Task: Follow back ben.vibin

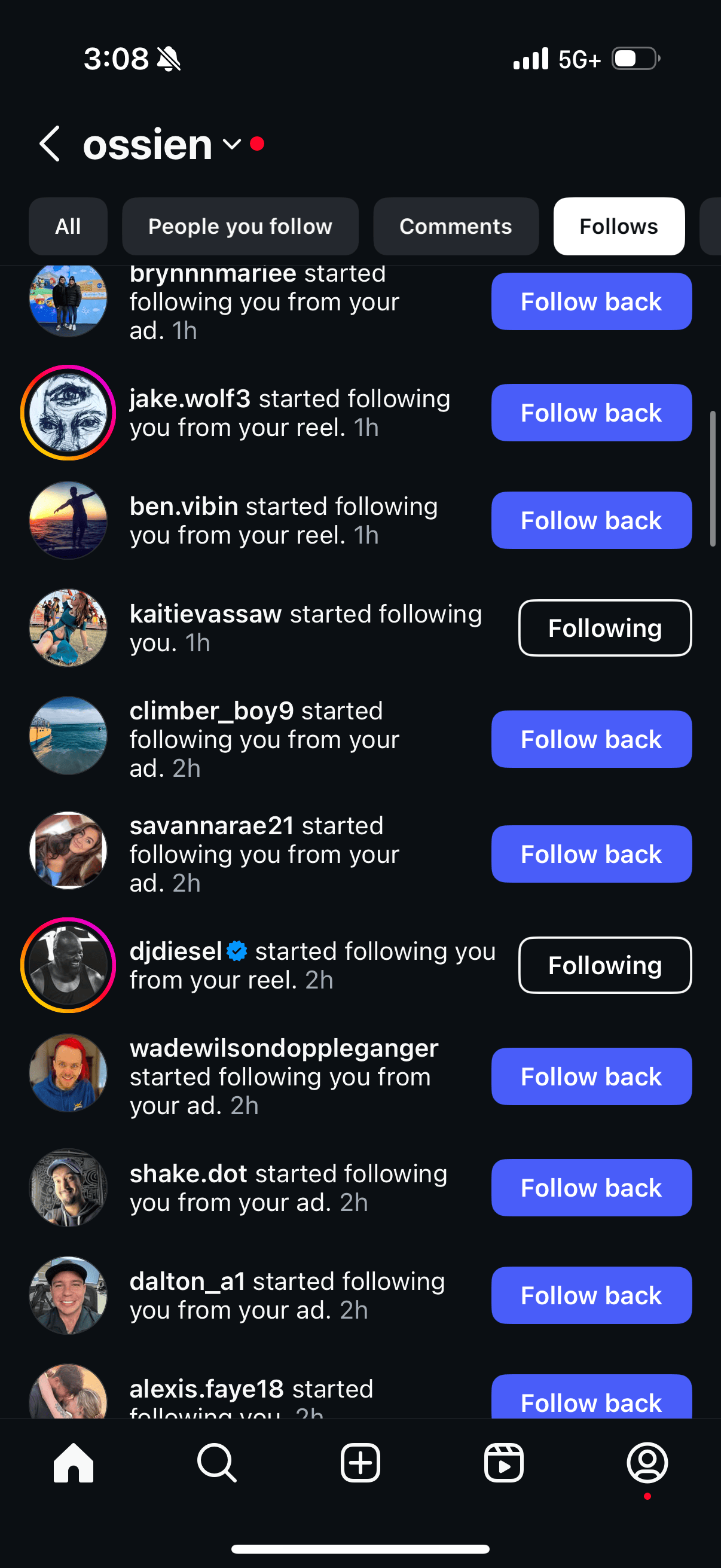Action: click(591, 520)
